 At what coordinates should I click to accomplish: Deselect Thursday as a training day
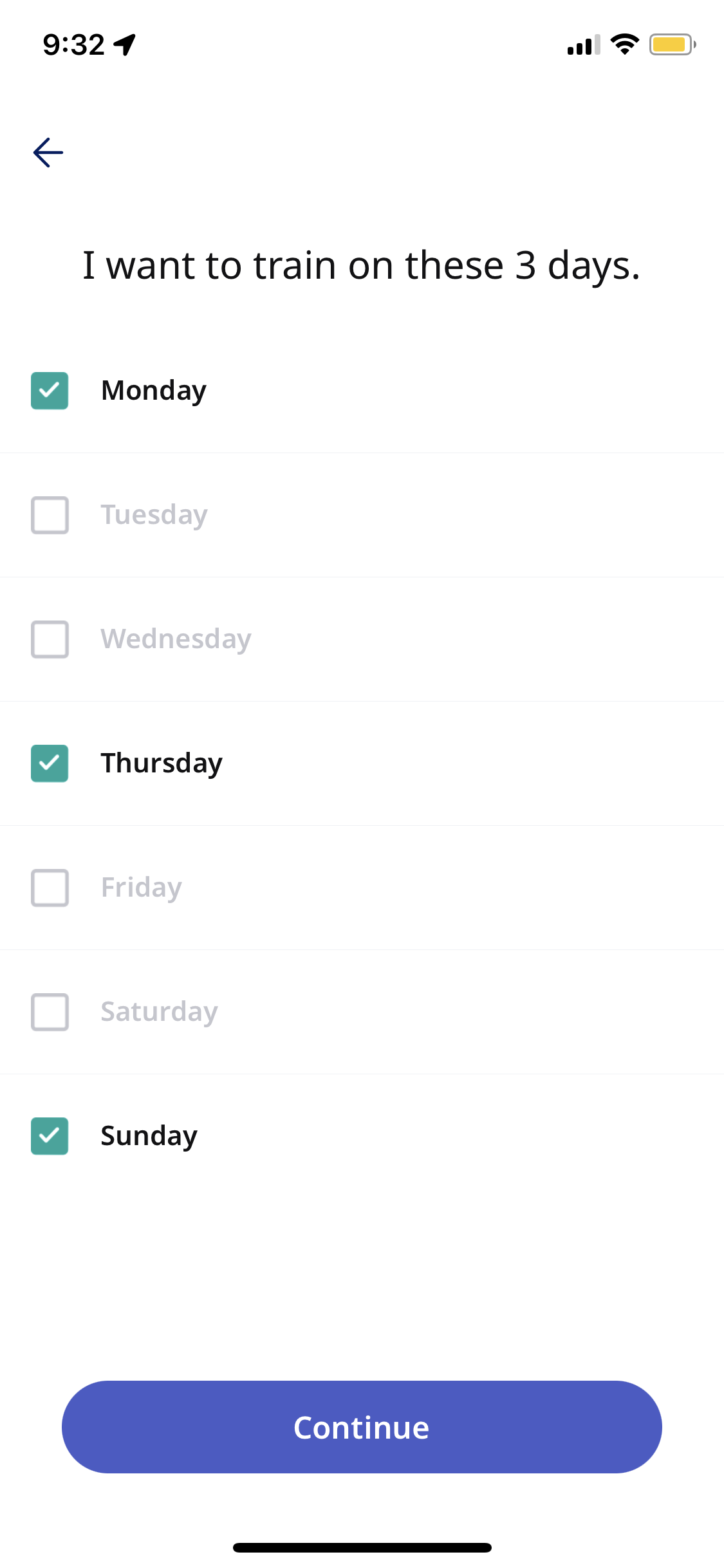(50, 763)
